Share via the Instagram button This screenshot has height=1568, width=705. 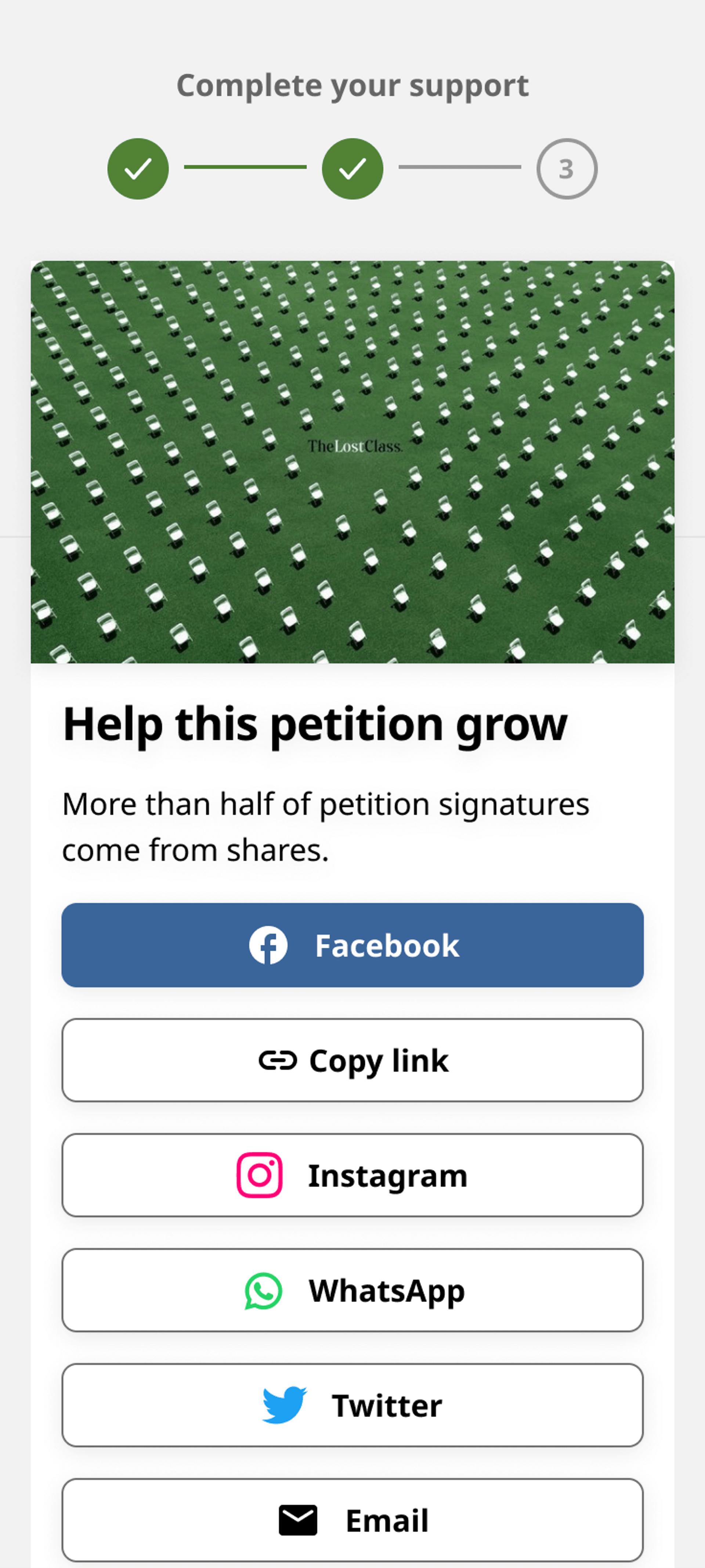coord(352,1175)
